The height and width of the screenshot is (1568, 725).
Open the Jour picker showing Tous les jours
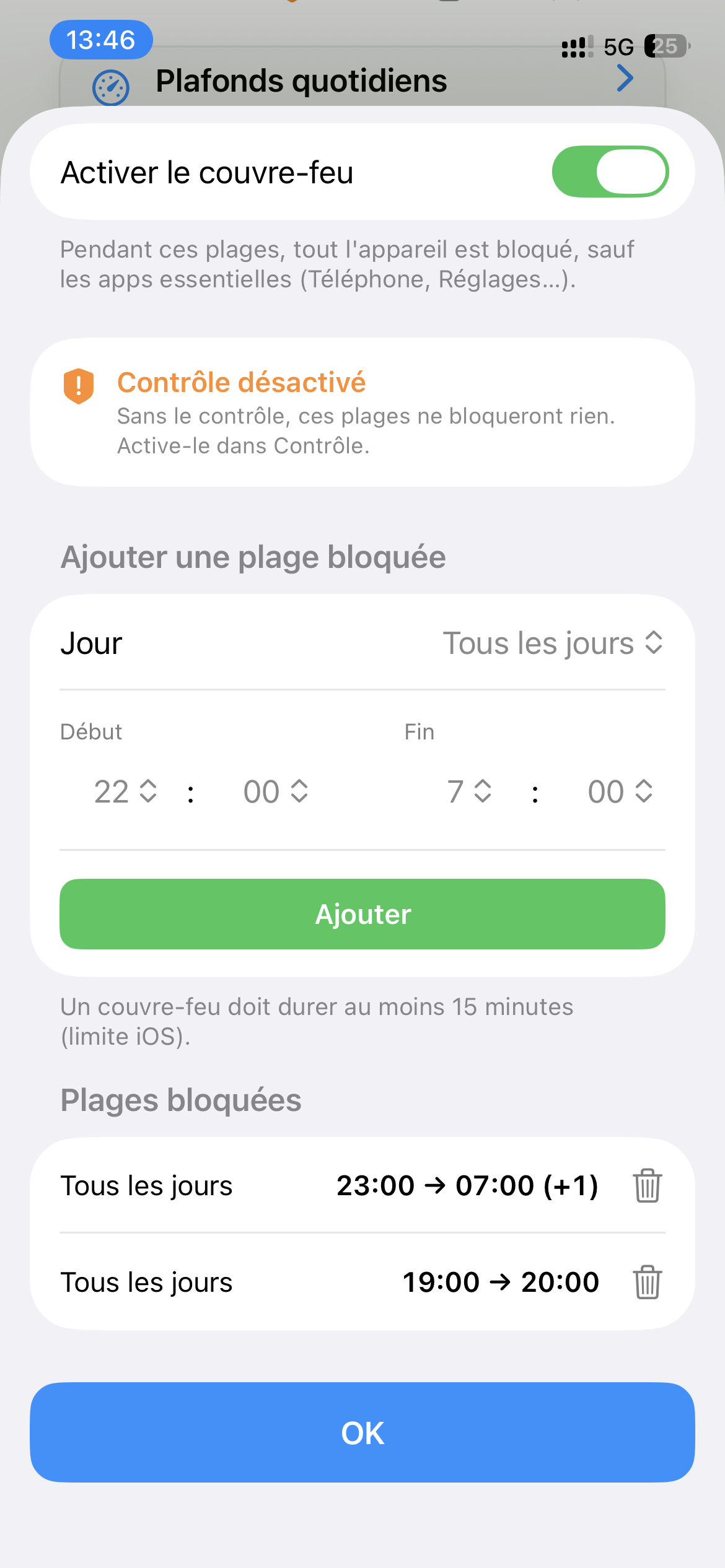tap(553, 643)
